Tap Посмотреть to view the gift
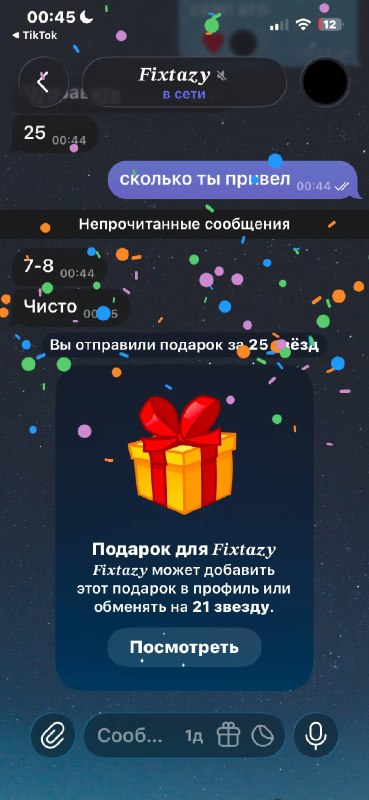The height and width of the screenshot is (800, 369). click(x=184, y=647)
